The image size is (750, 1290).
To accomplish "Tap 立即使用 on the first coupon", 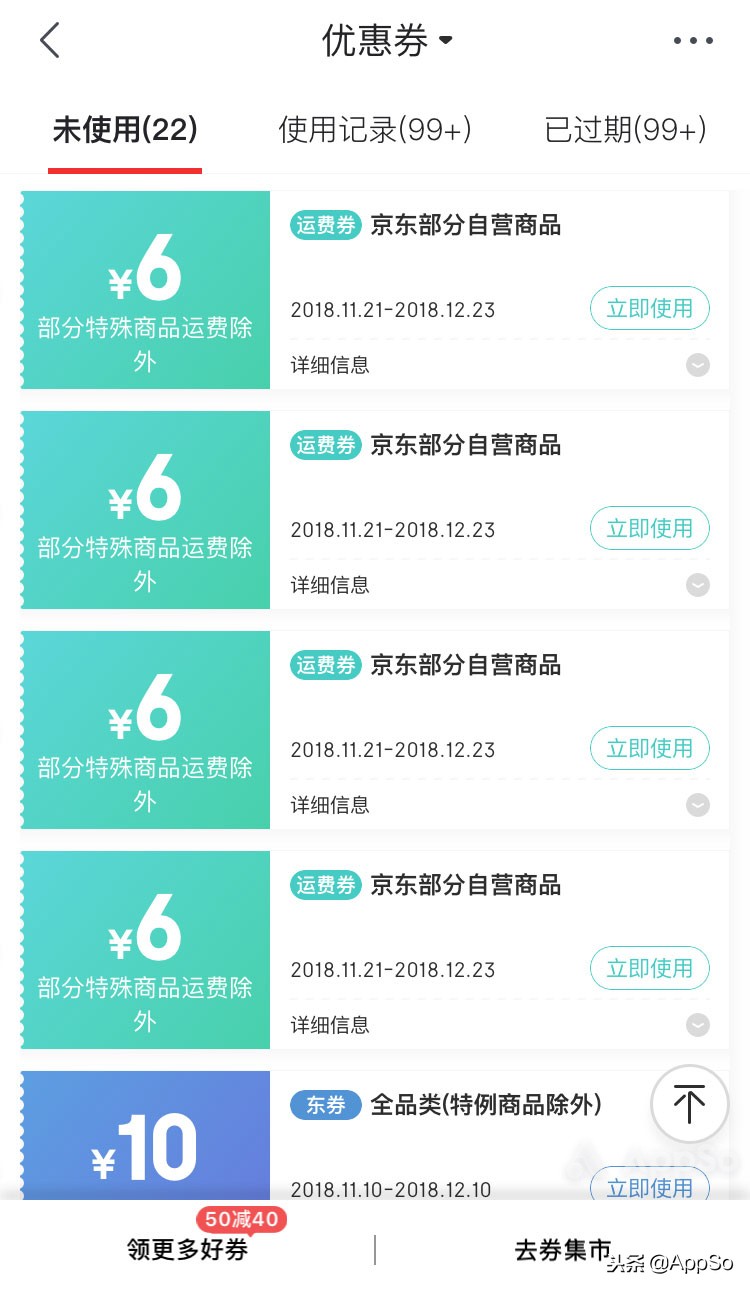I will (650, 308).
